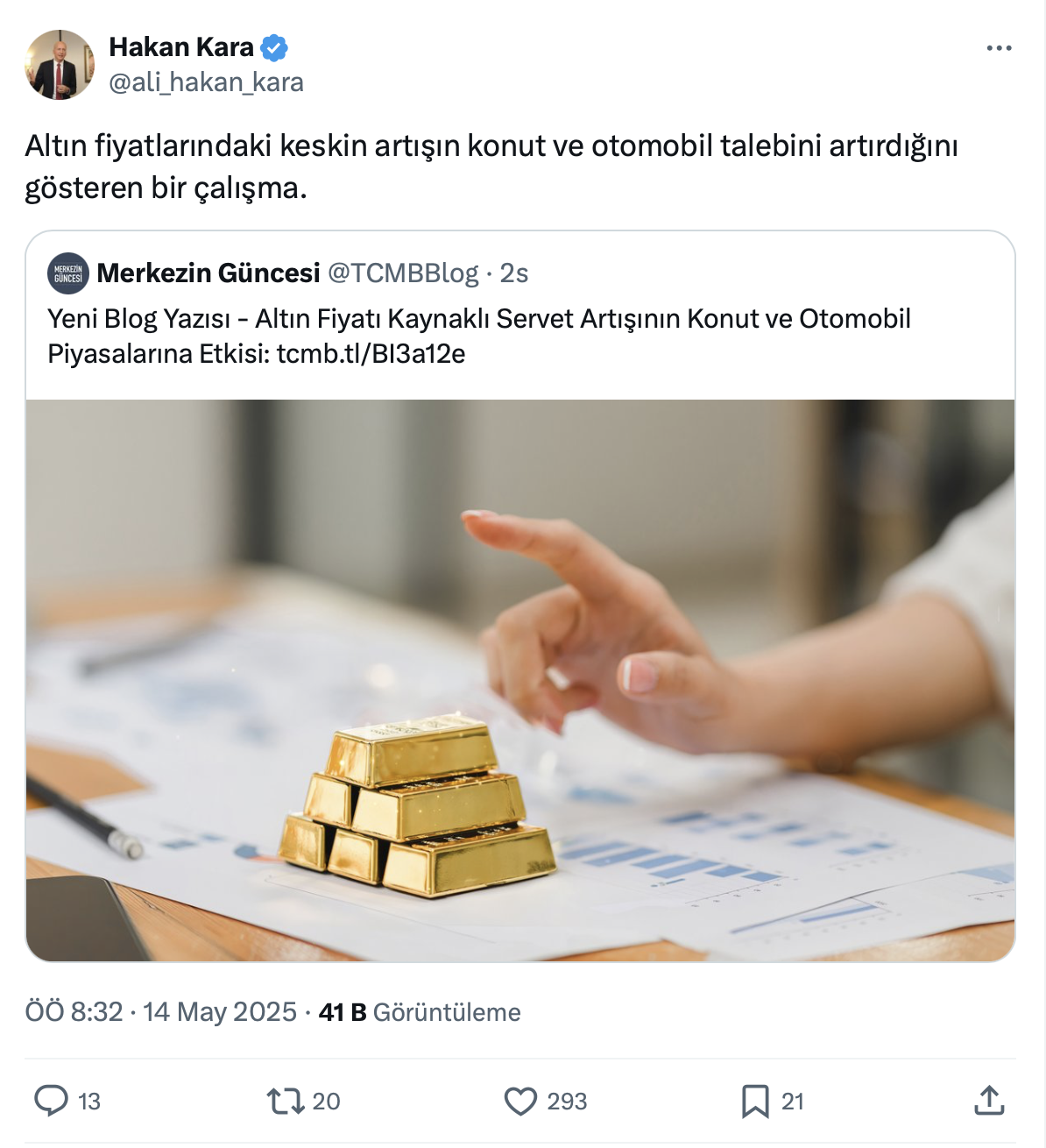Image resolution: width=1046 pixels, height=1148 pixels.
Task: Share the post via the share icon
Action: [x=989, y=1101]
